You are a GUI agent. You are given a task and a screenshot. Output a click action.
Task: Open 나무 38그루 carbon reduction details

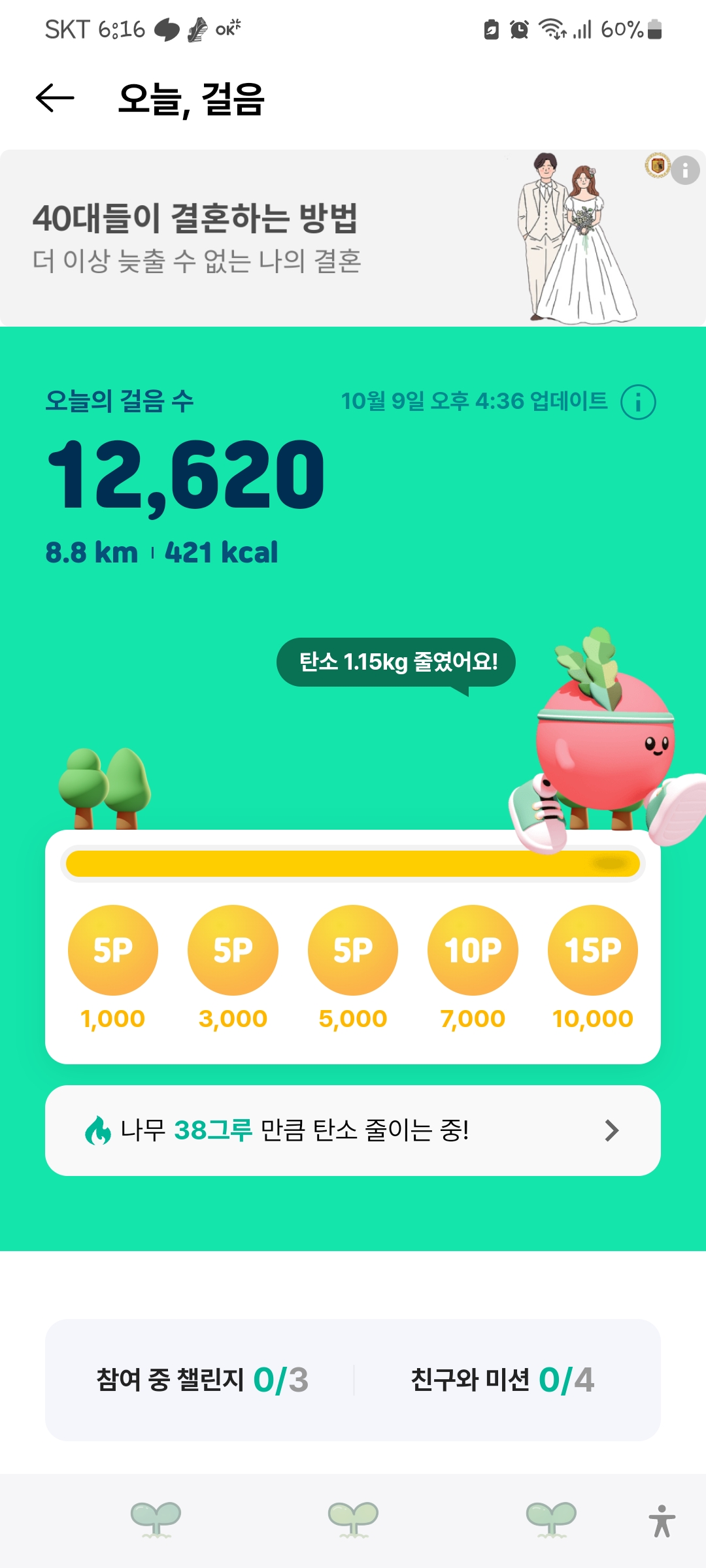click(353, 1130)
